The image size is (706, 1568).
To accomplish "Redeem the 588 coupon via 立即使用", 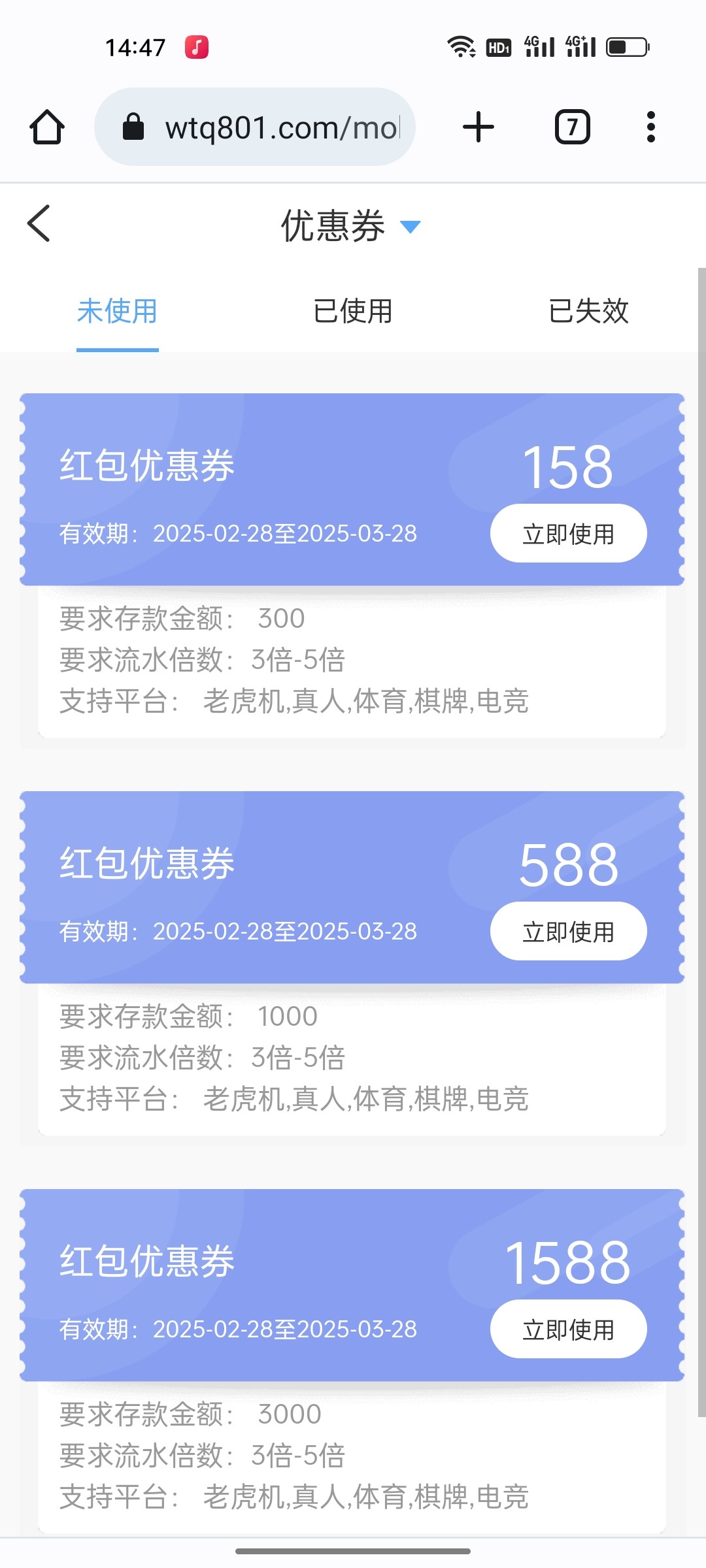I will point(568,932).
